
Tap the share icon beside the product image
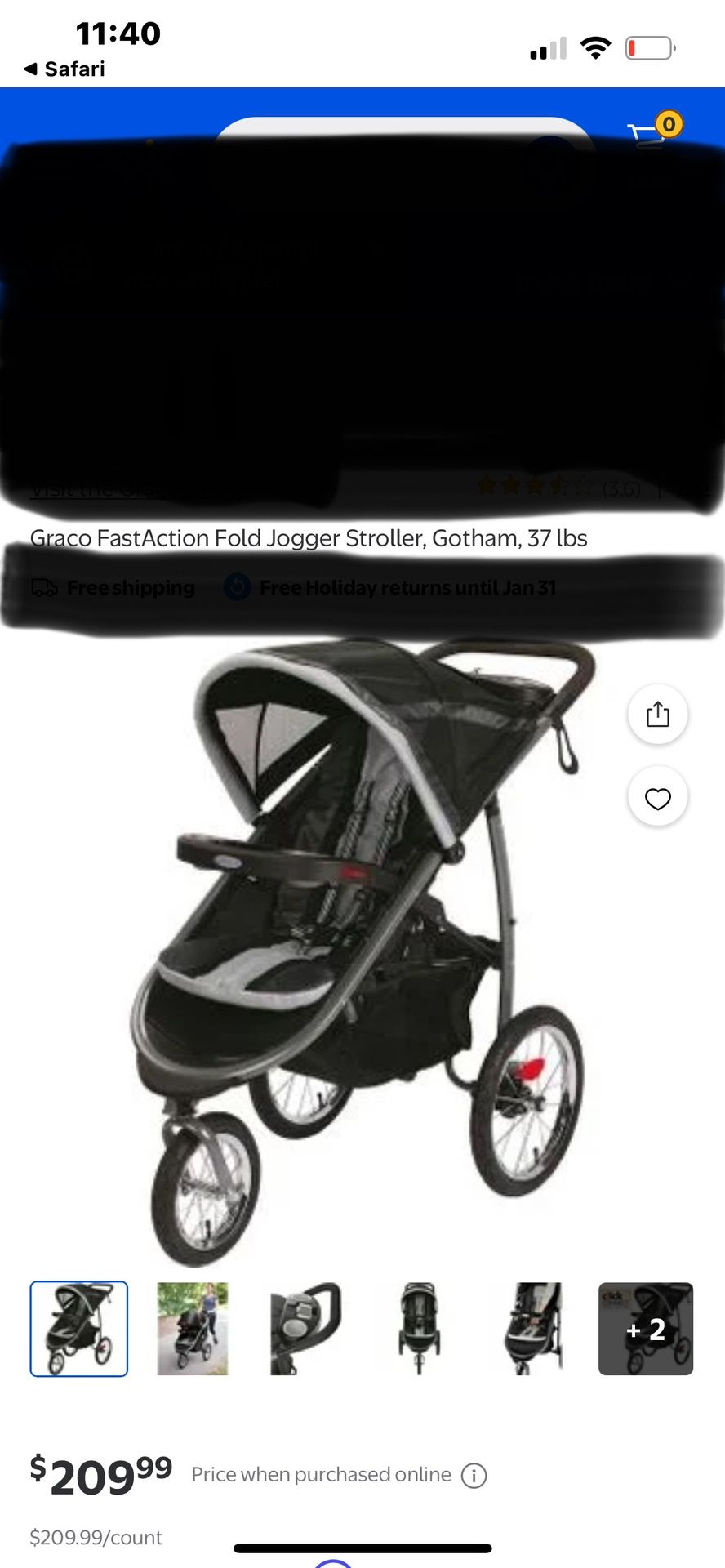coord(658,714)
